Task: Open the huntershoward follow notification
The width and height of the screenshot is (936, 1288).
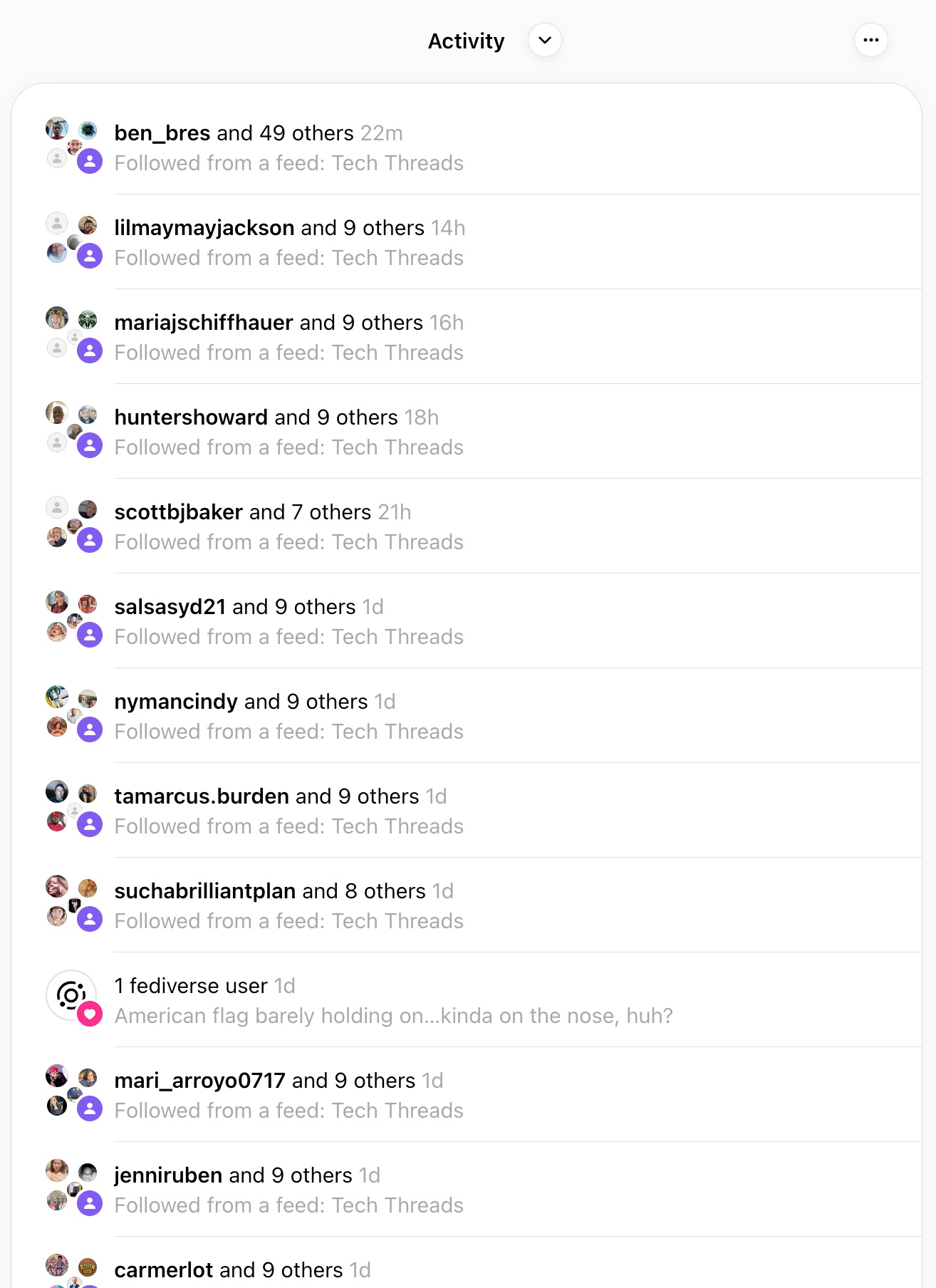Action: 288,432
